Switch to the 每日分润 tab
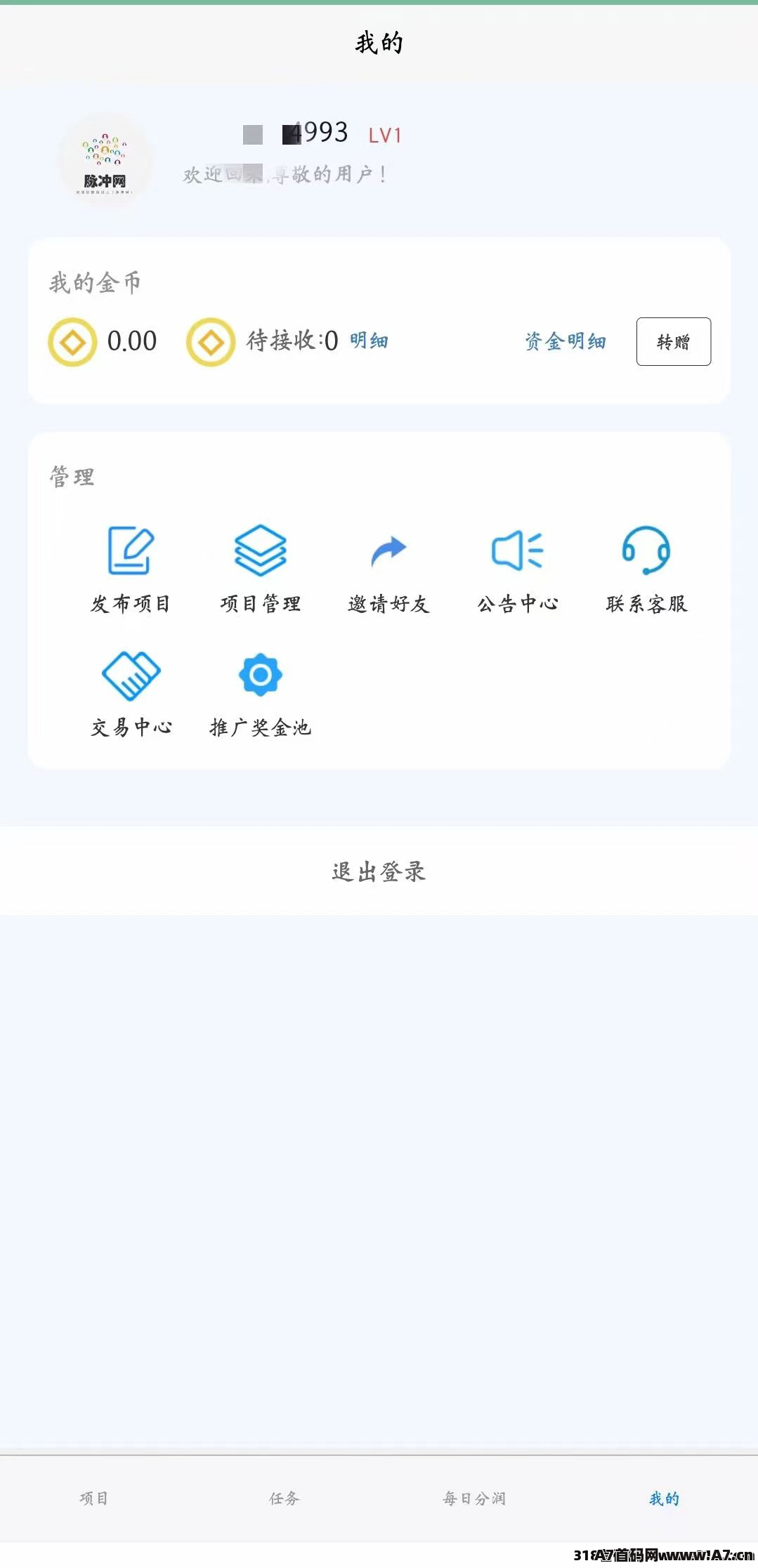 (x=473, y=1498)
